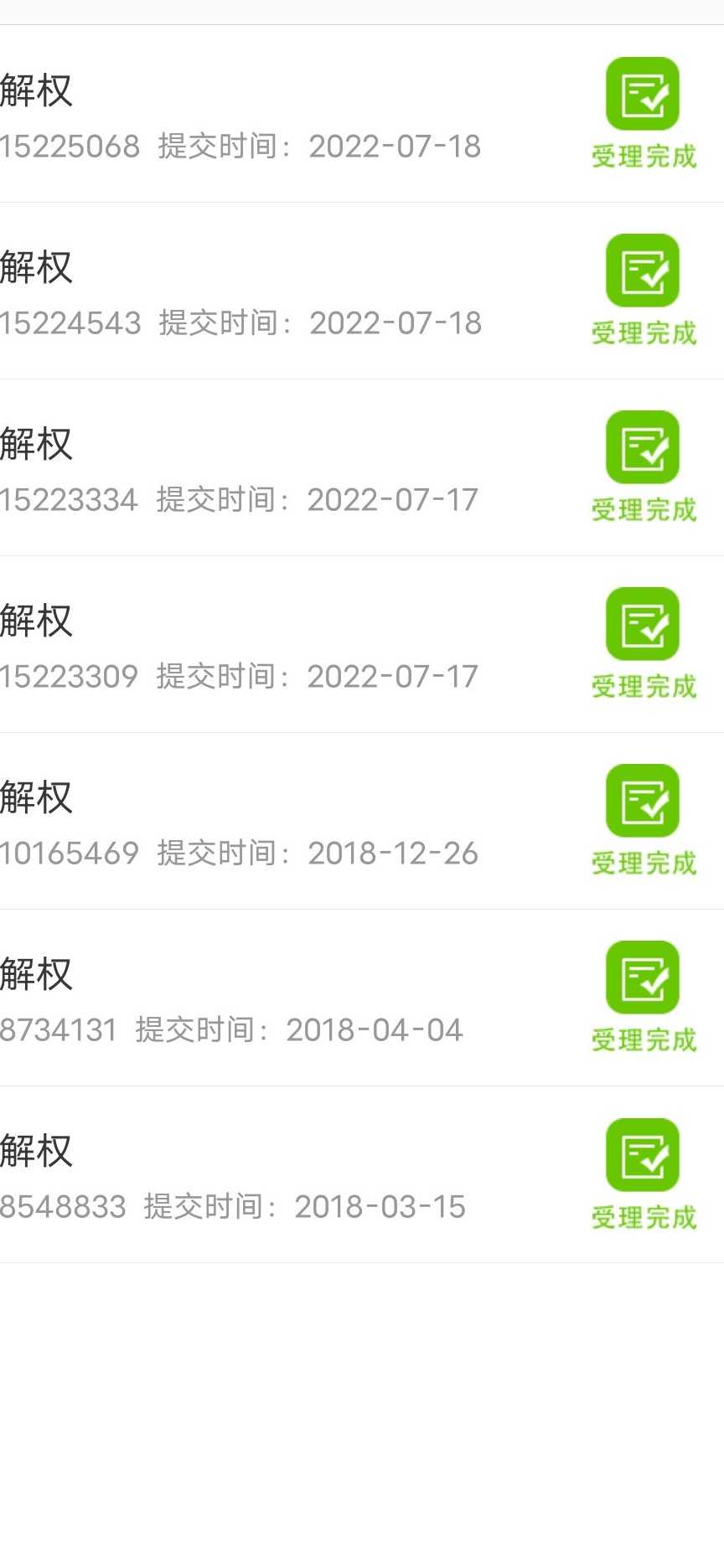The height and width of the screenshot is (1568, 724).
Task: Tap the 解权 row numbered 8734131
Action: pyautogui.click(x=251, y=999)
